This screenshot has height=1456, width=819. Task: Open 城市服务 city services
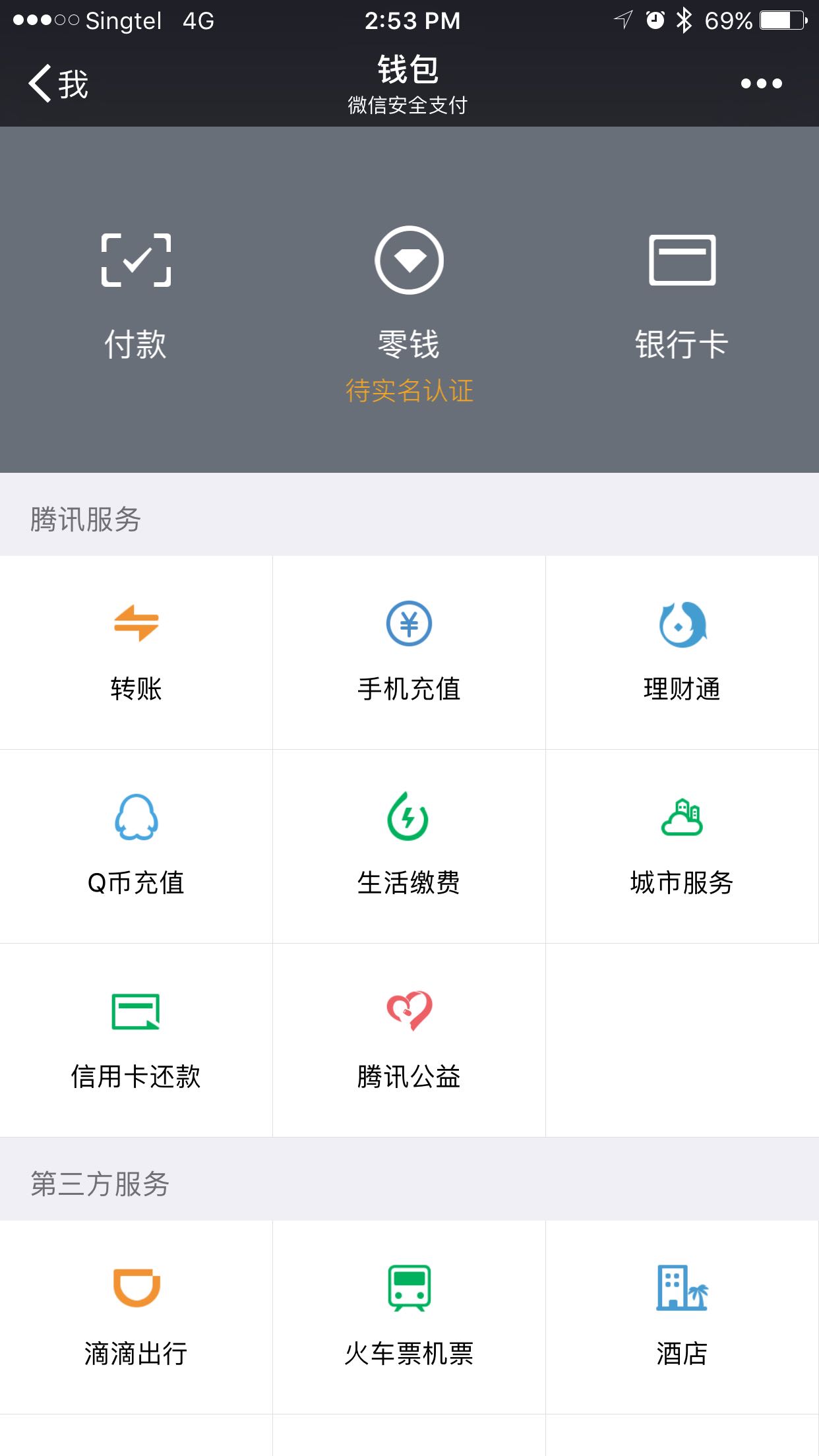tap(682, 846)
